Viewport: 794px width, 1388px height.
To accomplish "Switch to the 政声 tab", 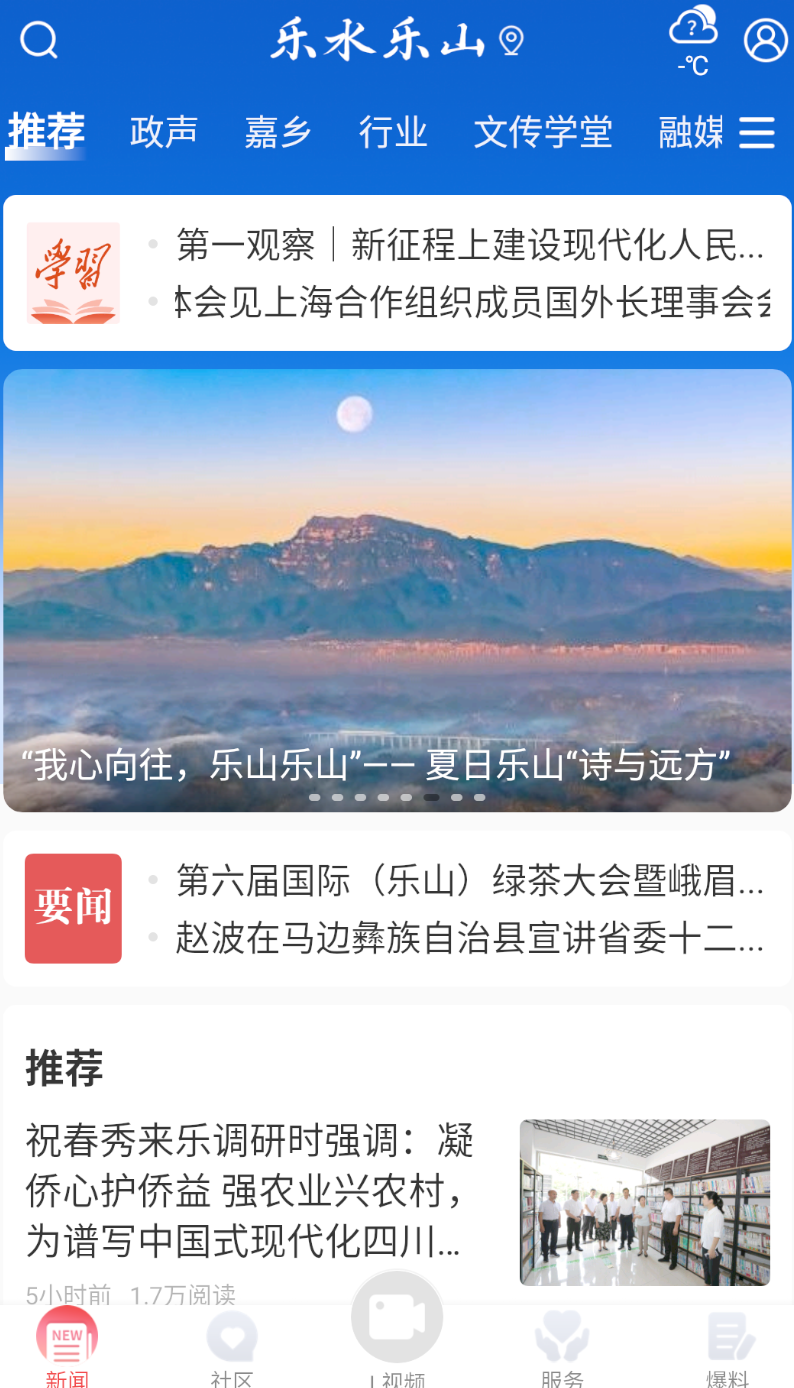I will tap(164, 132).
